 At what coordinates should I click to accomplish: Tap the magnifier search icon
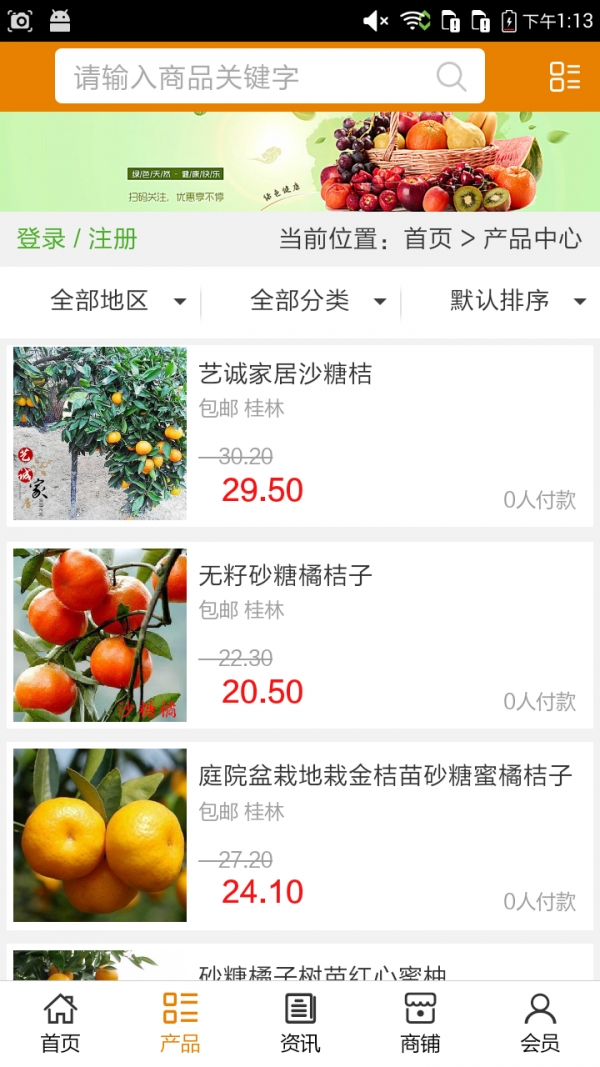pos(451,77)
